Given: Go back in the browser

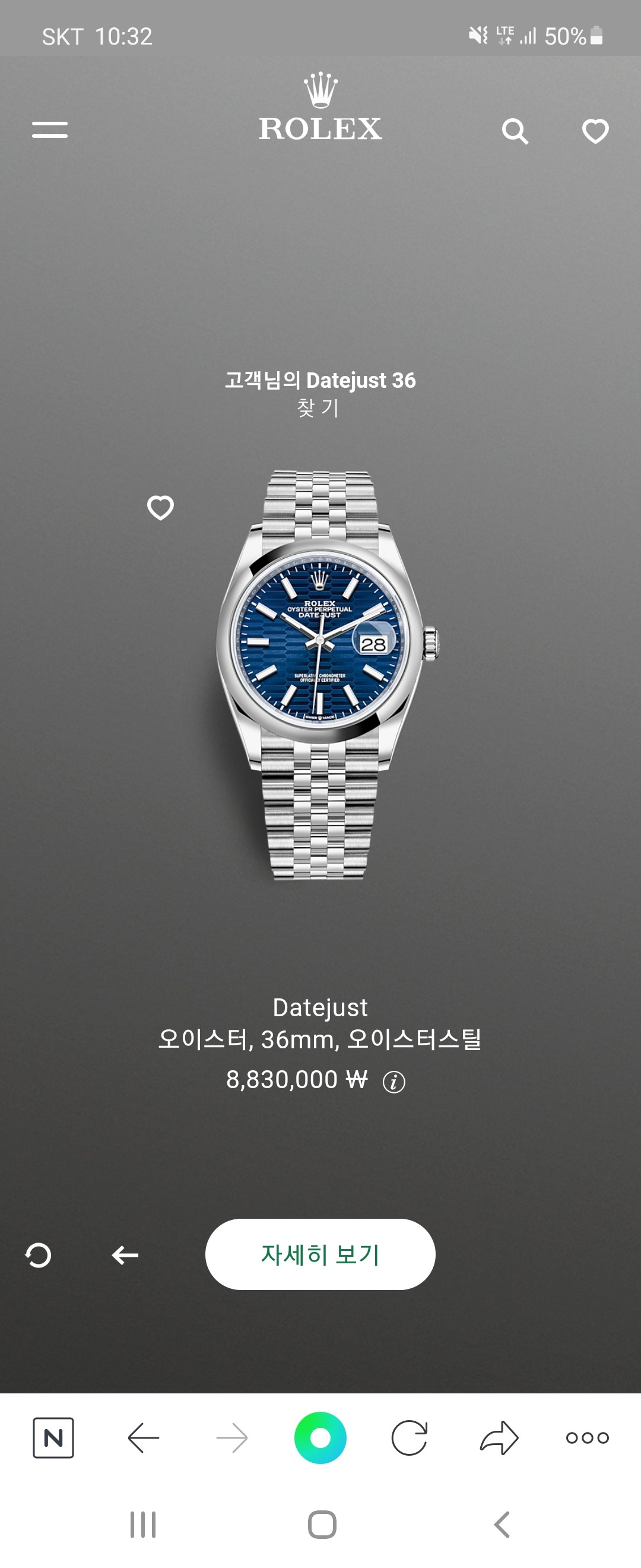Looking at the screenshot, I should point(144,1438).
